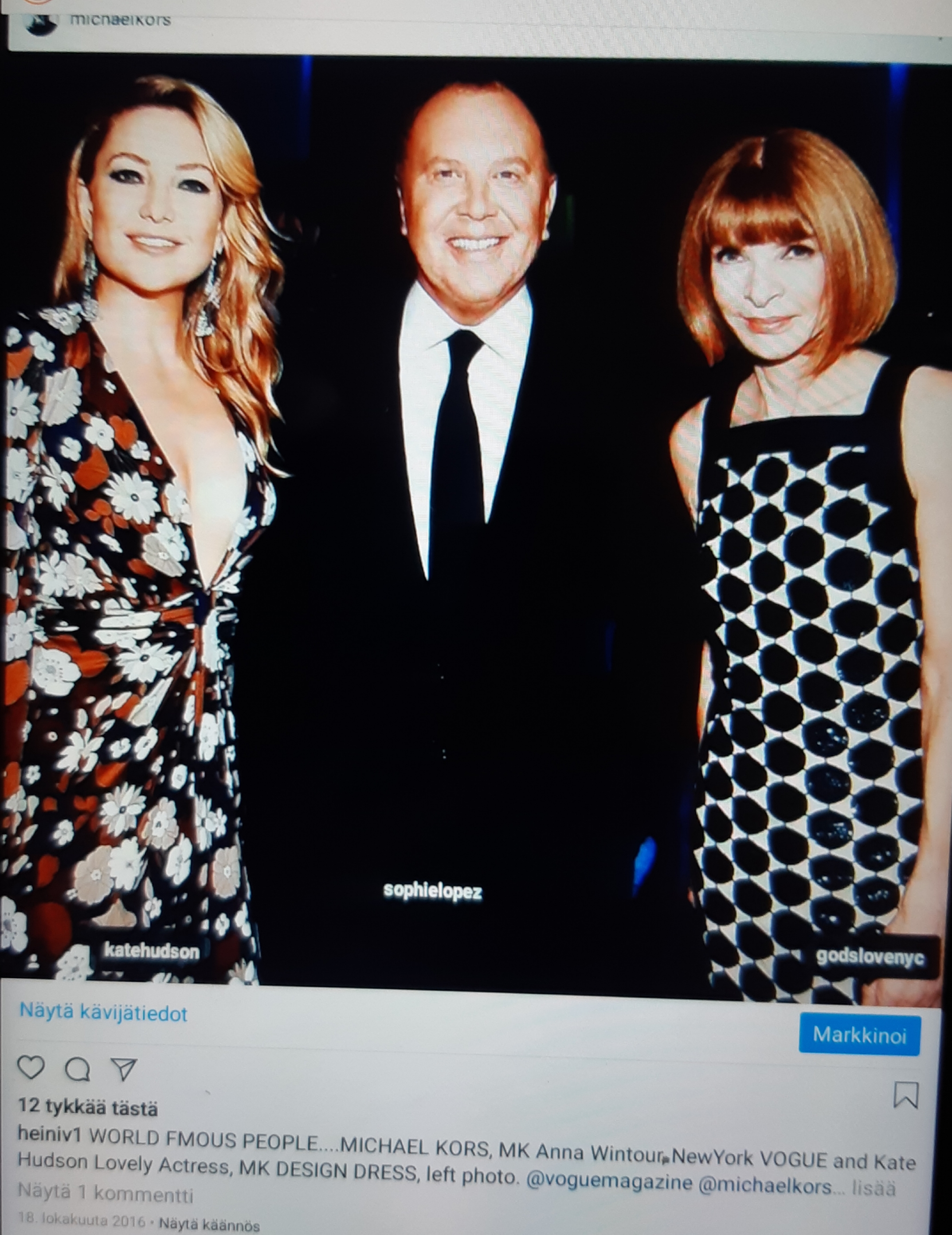Open the comment bubble icon
Screen dimensions: 952x1235
78,1069
